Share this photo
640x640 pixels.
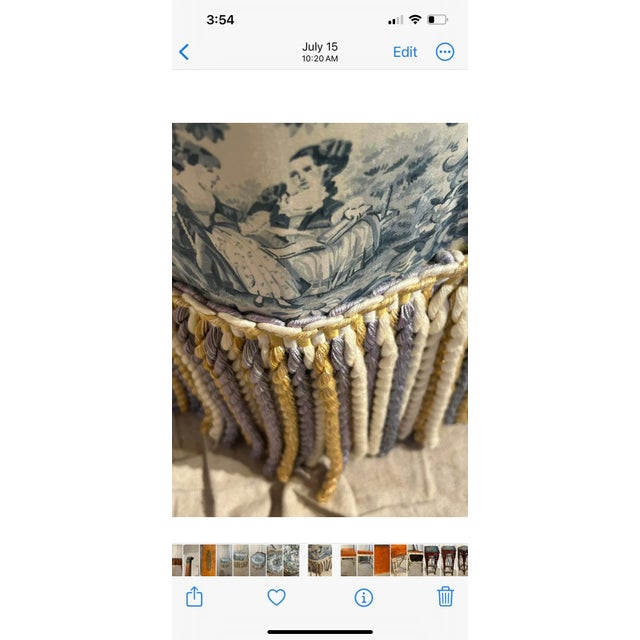[194, 597]
